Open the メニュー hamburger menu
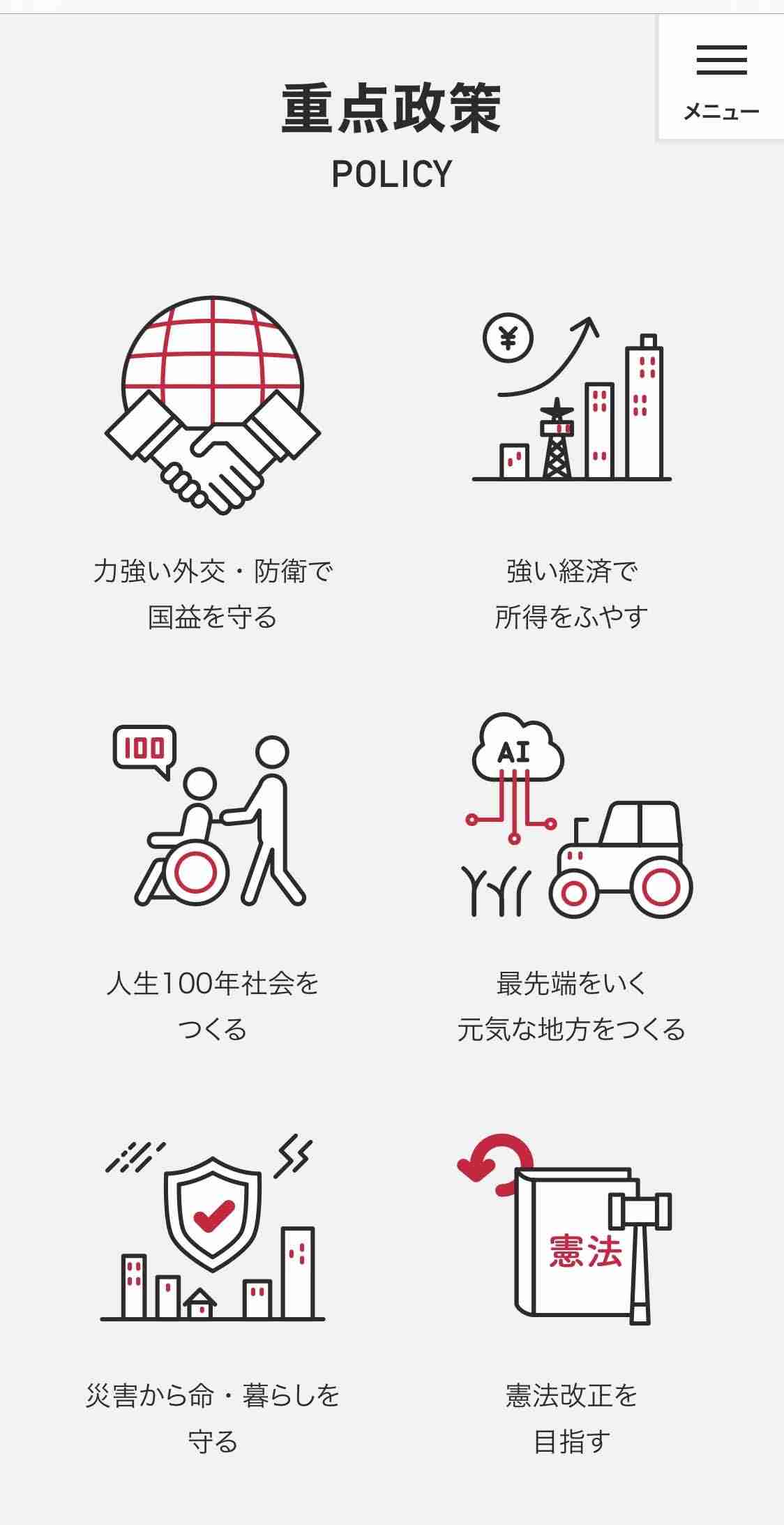This screenshot has width=784, height=1525. tap(721, 78)
